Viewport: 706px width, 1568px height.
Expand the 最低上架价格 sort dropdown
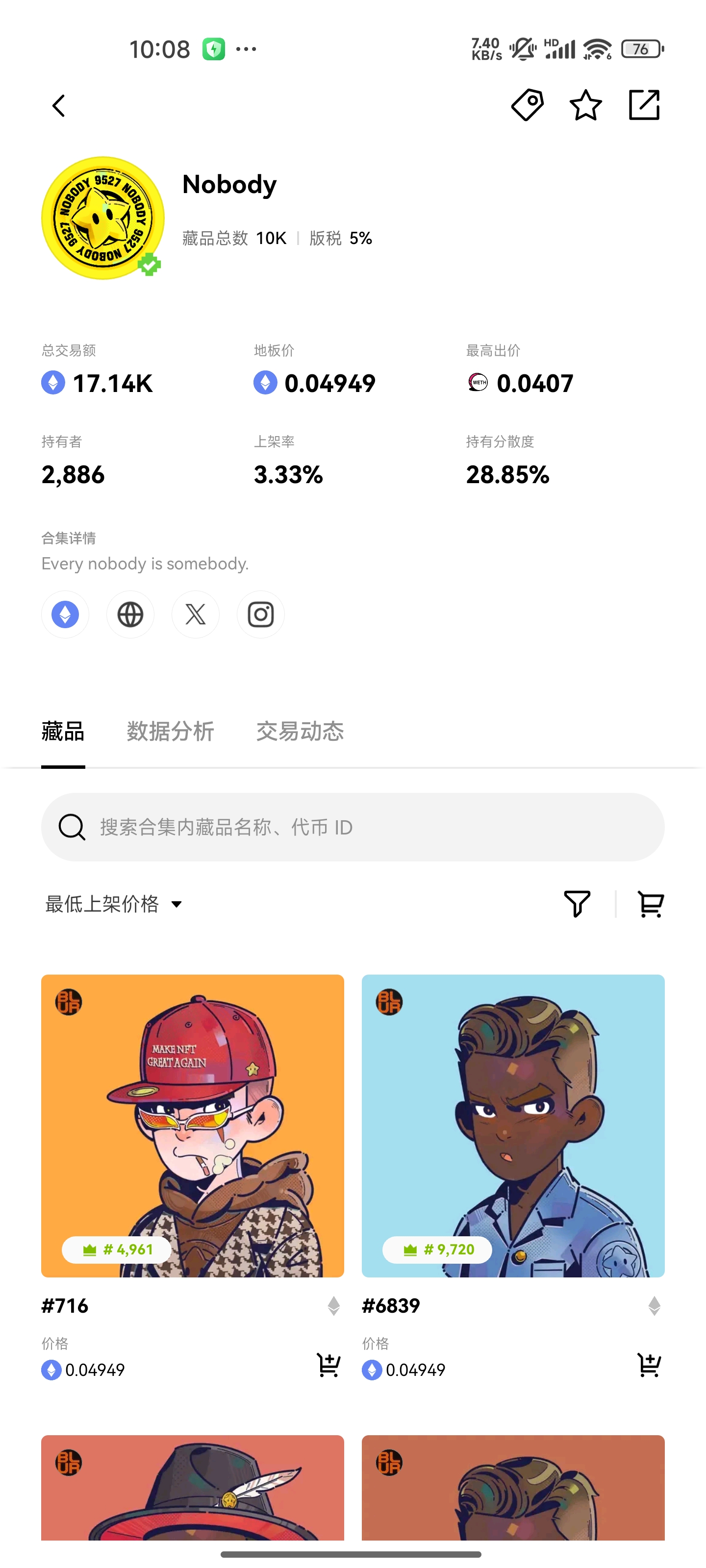tap(114, 904)
